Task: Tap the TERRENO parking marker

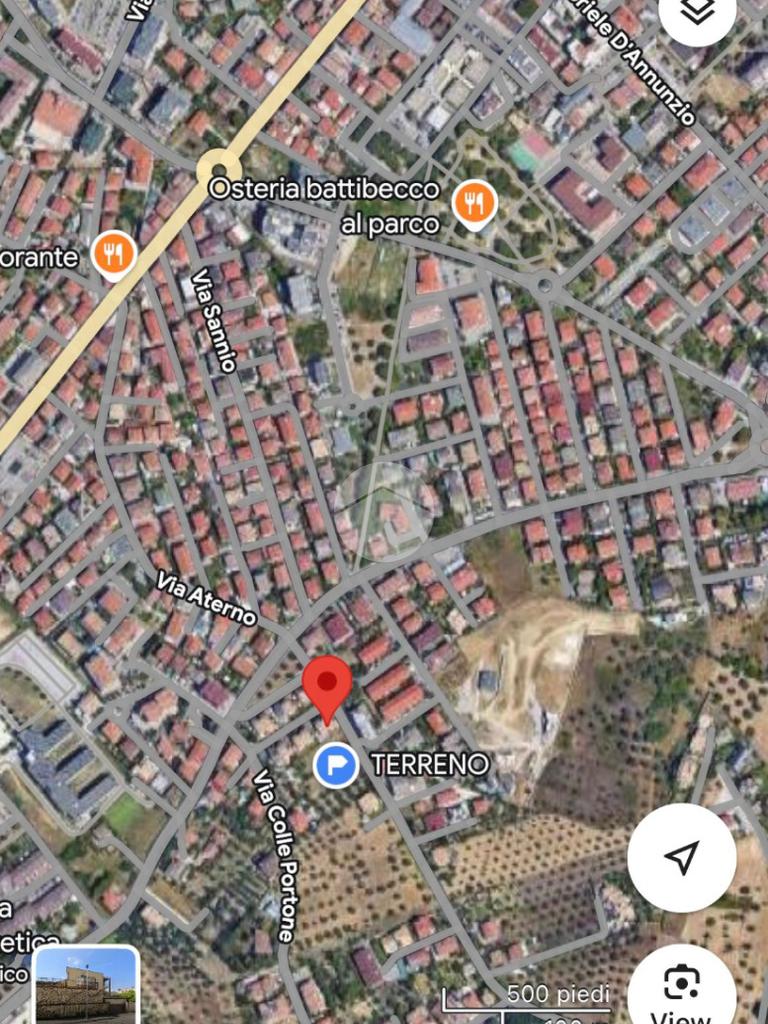Action: (x=336, y=766)
